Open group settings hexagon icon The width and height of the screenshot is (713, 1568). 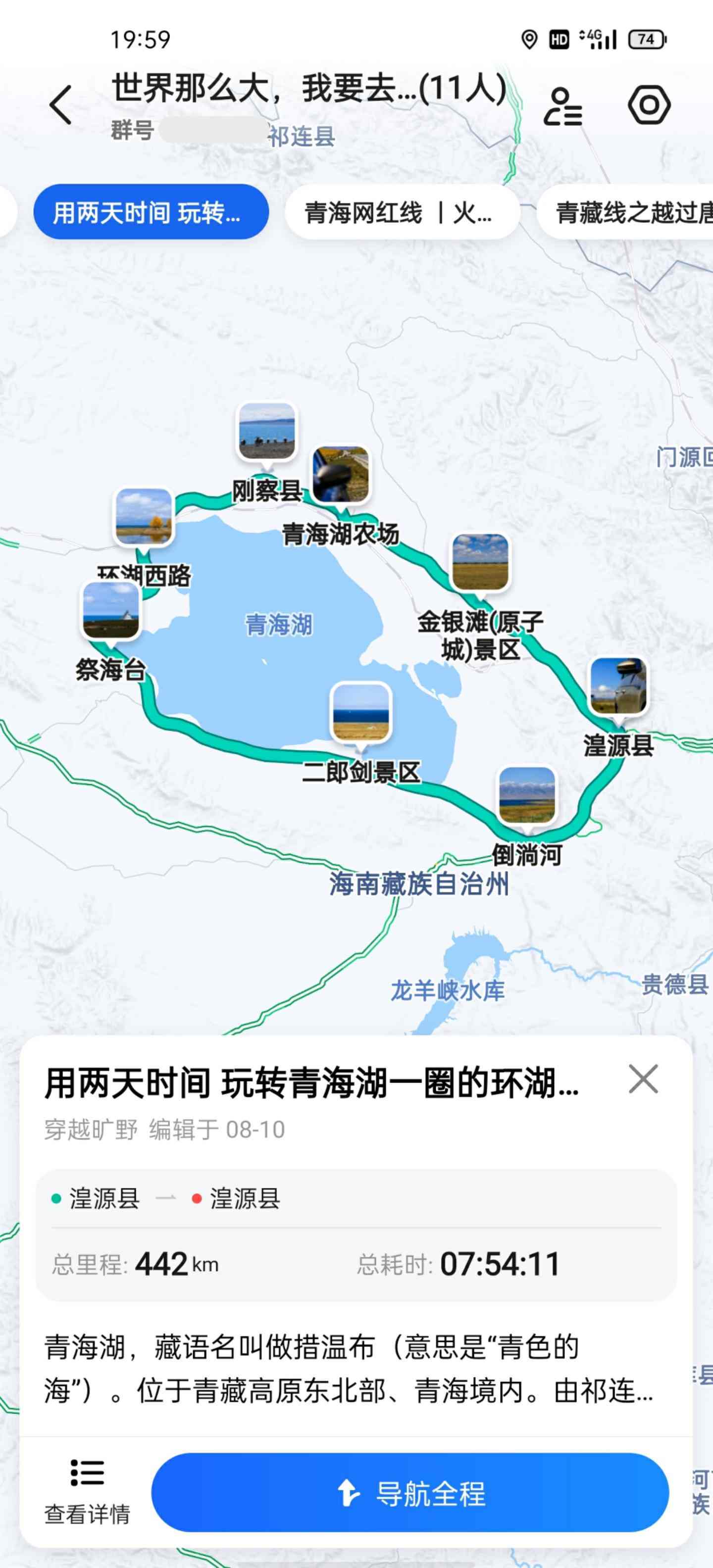pos(649,105)
